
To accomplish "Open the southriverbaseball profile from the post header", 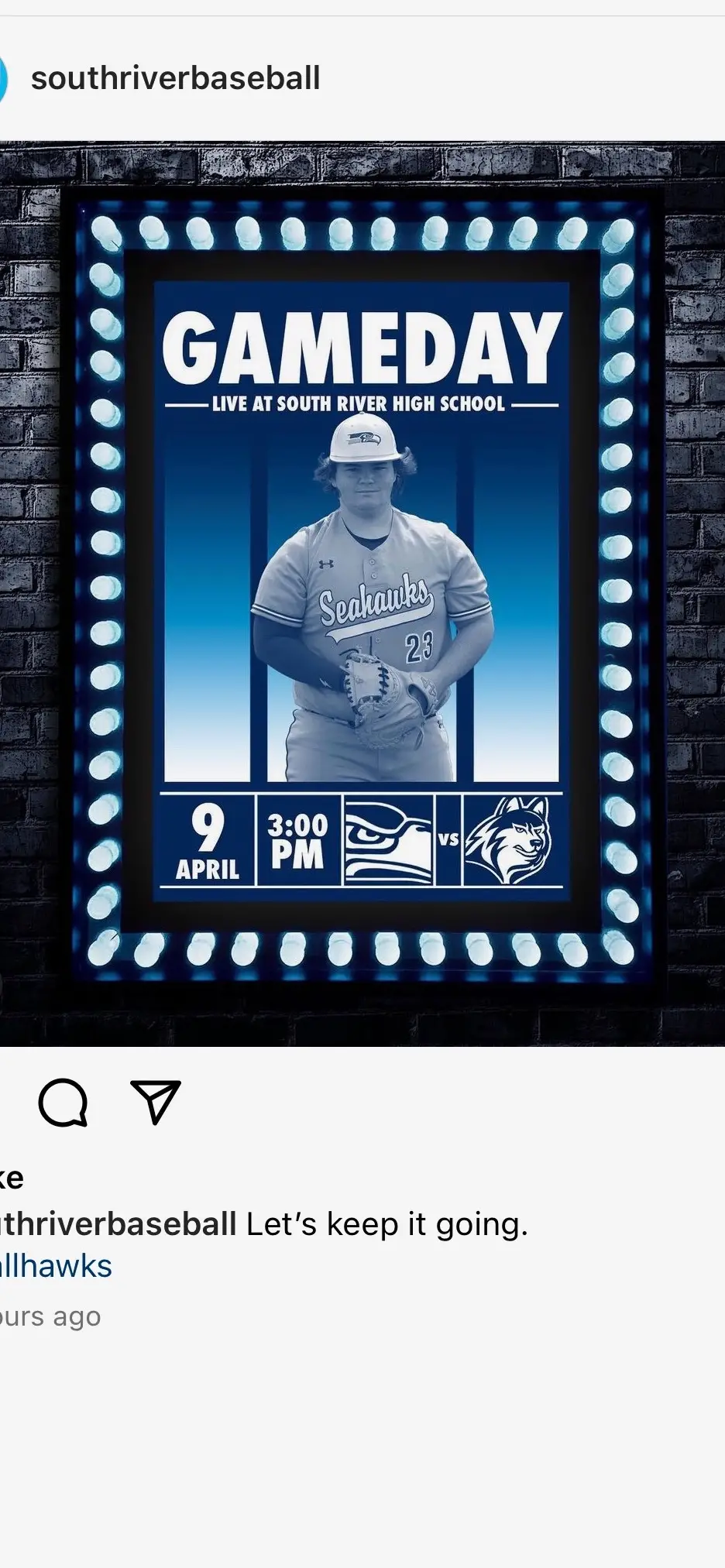I will point(175,78).
